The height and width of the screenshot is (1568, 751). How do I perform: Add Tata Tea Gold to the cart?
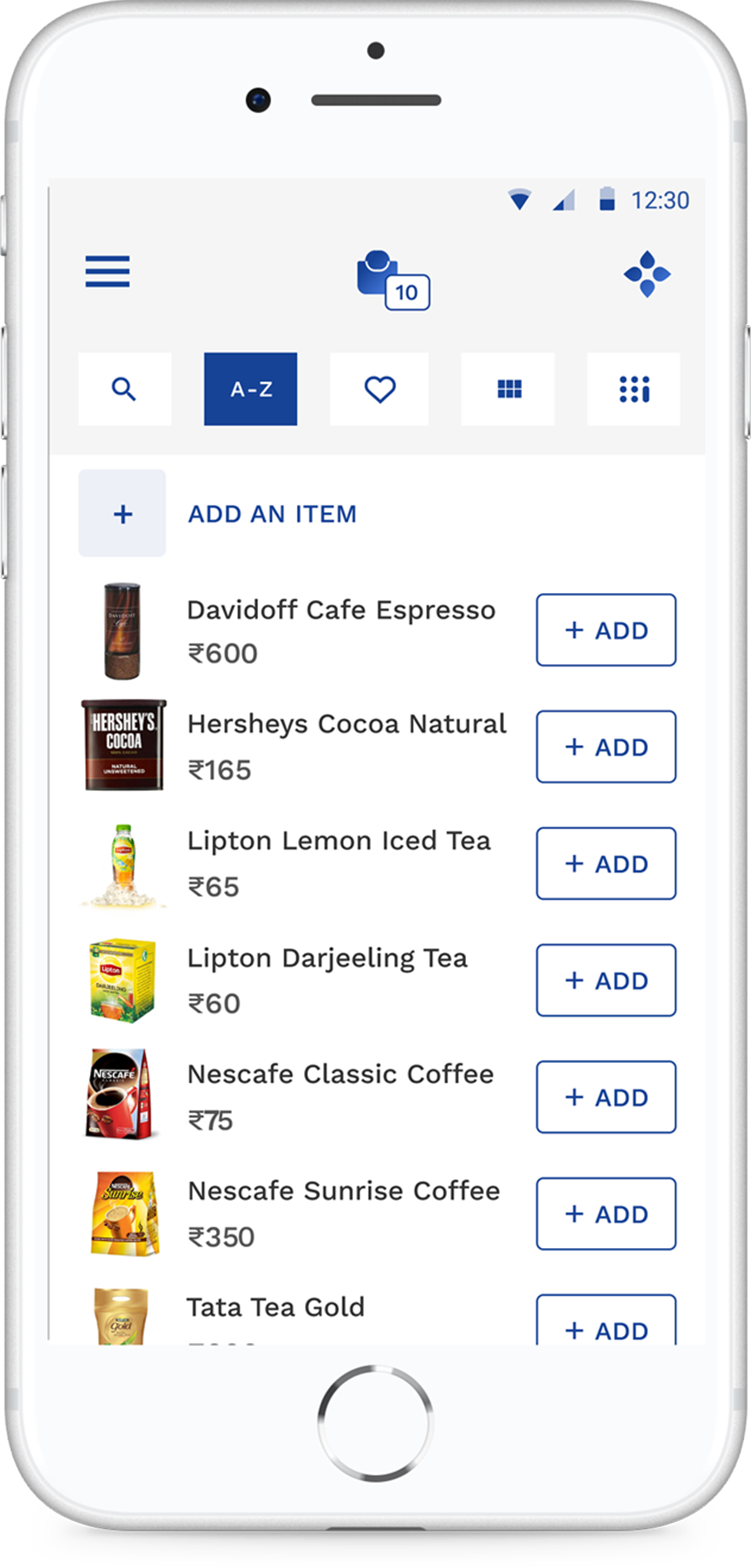[x=605, y=1331]
